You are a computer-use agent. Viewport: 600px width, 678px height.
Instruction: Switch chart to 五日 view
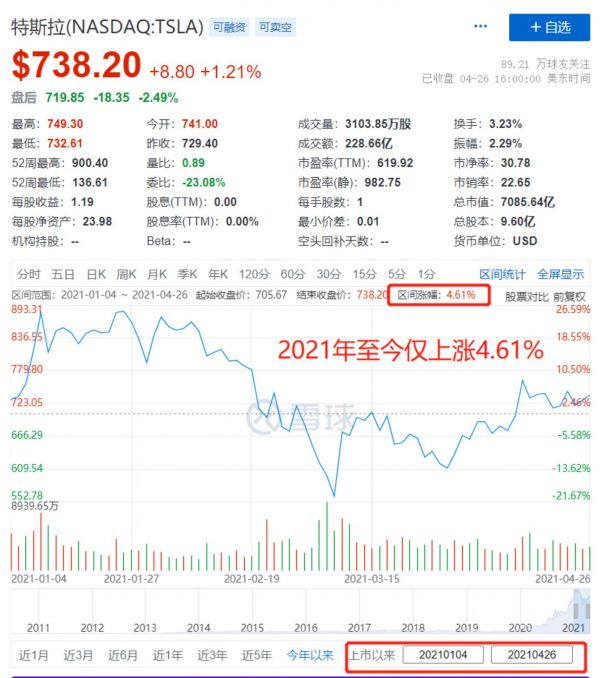point(63,274)
